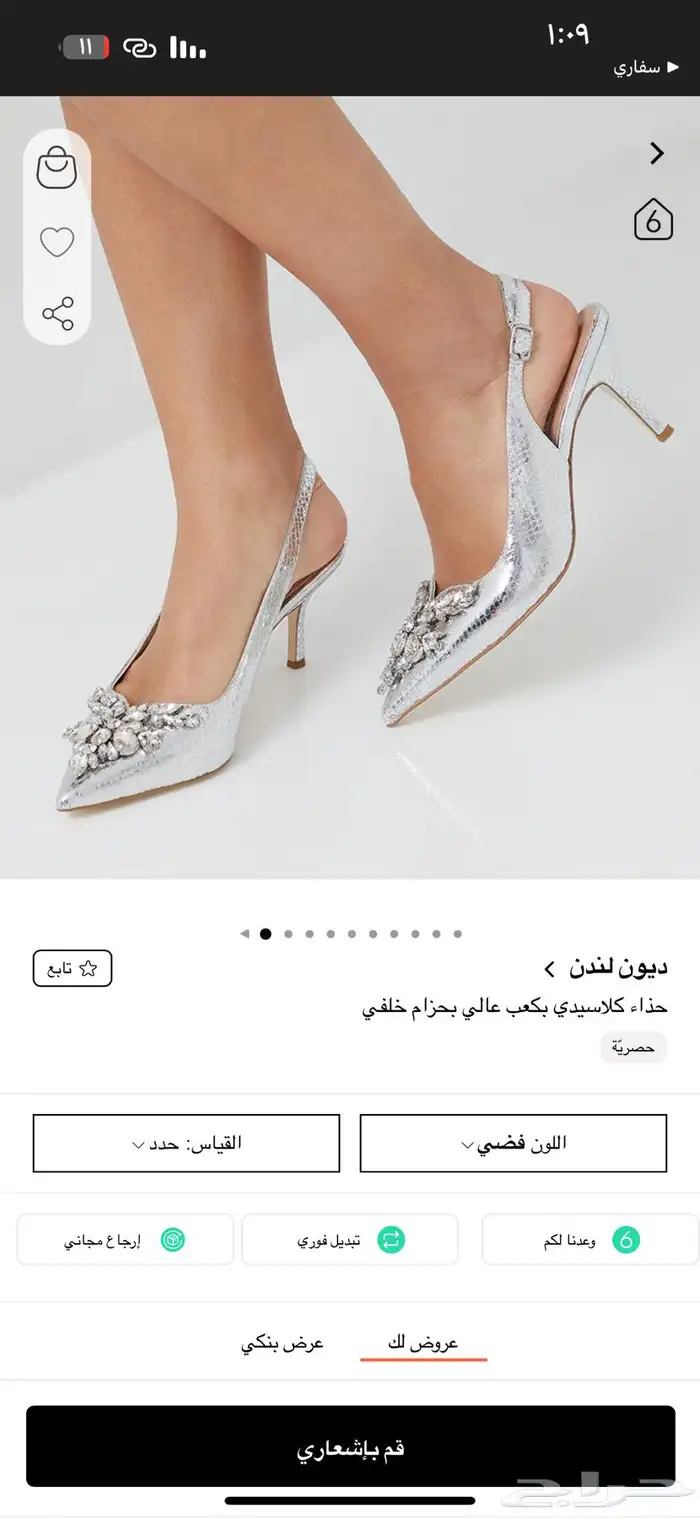Expand the اللون فضي color dropdown

(513, 1143)
